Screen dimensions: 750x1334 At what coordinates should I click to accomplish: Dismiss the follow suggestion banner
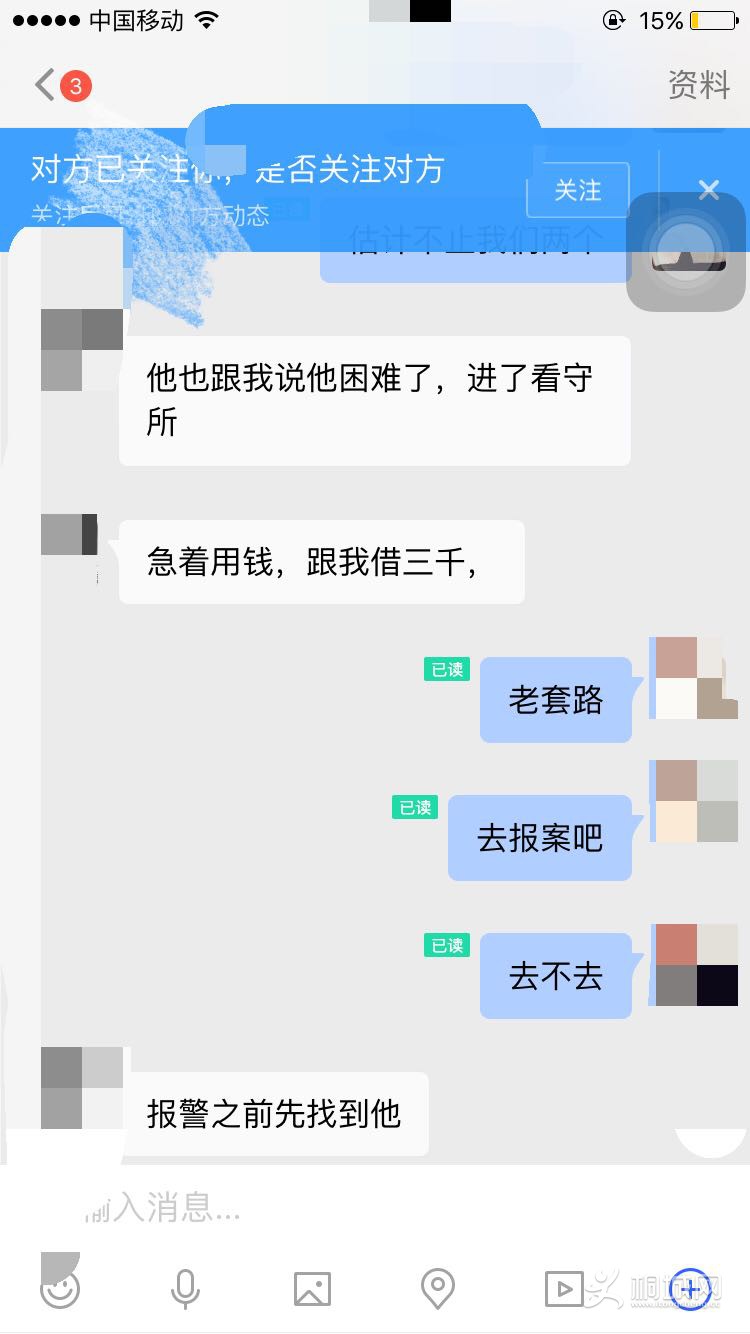click(709, 190)
